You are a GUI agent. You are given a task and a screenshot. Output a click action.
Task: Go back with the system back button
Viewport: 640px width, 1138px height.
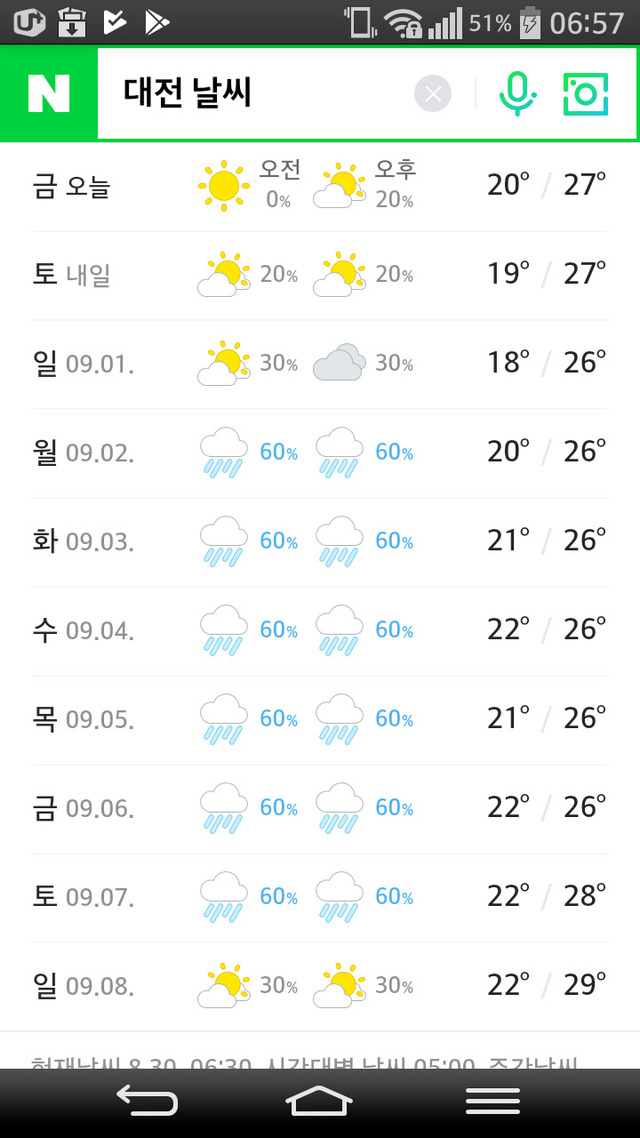point(147,1102)
